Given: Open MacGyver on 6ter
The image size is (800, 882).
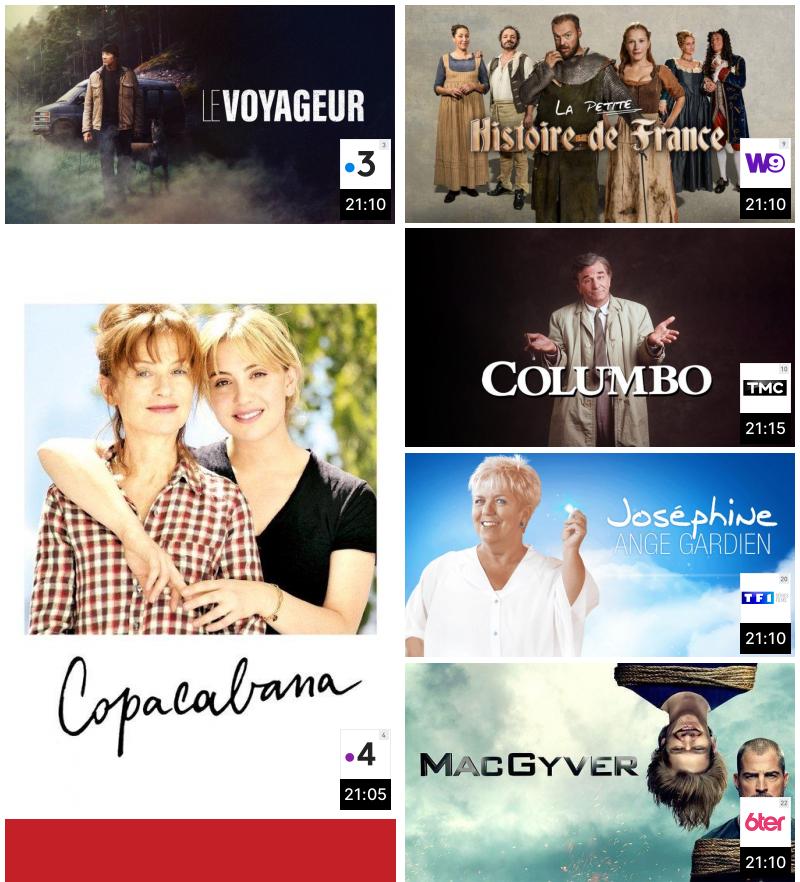Looking at the screenshot, I should click(x=599, y=770).
